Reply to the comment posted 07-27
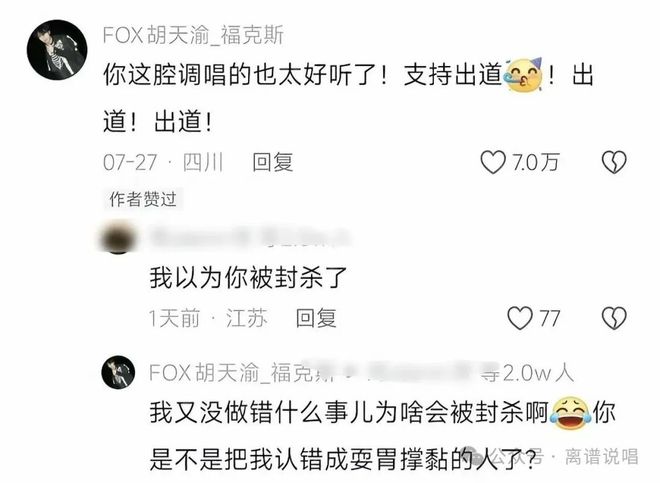The height and width of the screenshot is (483, 660). coord(272,162)
